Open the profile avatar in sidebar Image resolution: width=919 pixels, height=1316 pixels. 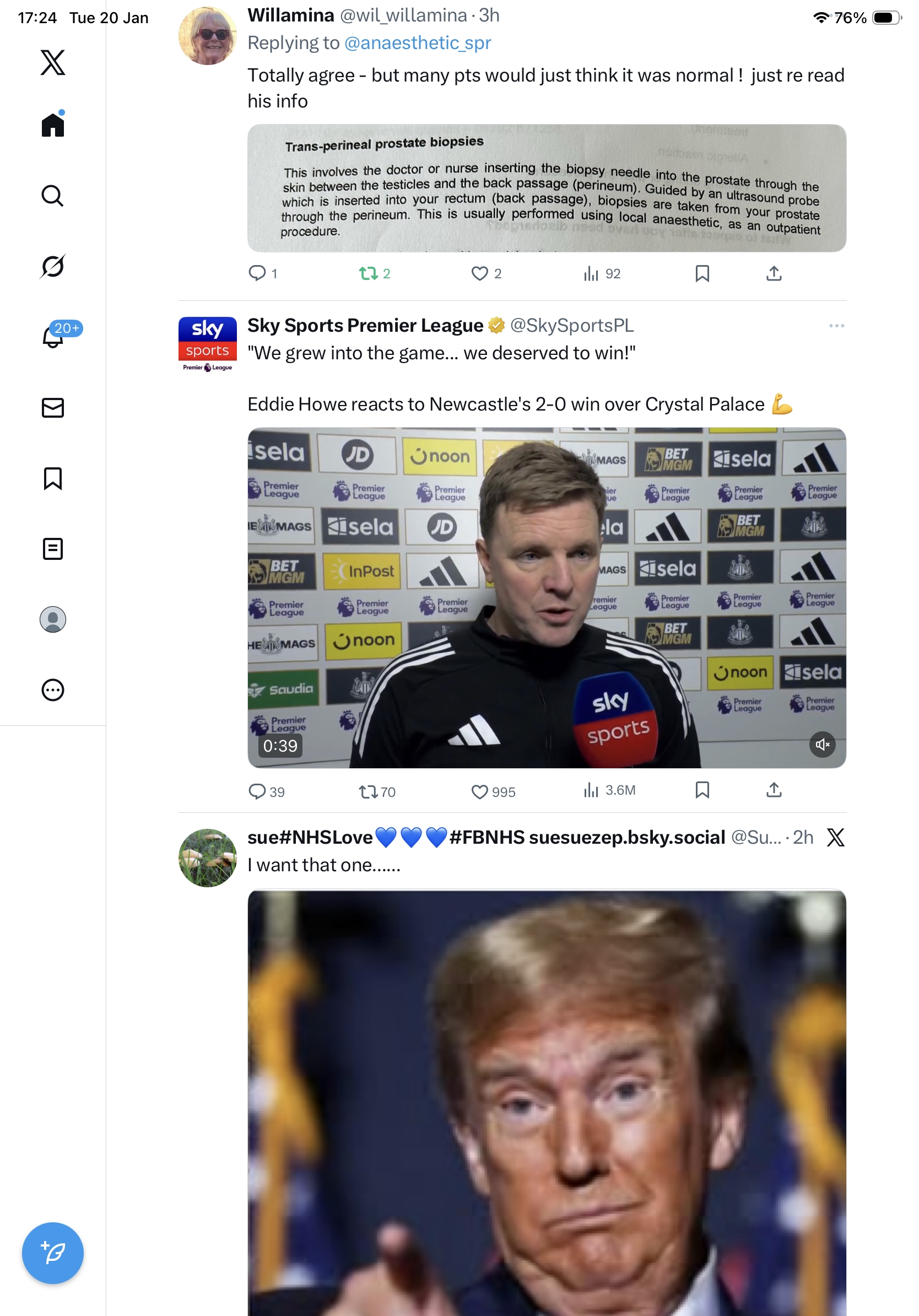point(53,619)
